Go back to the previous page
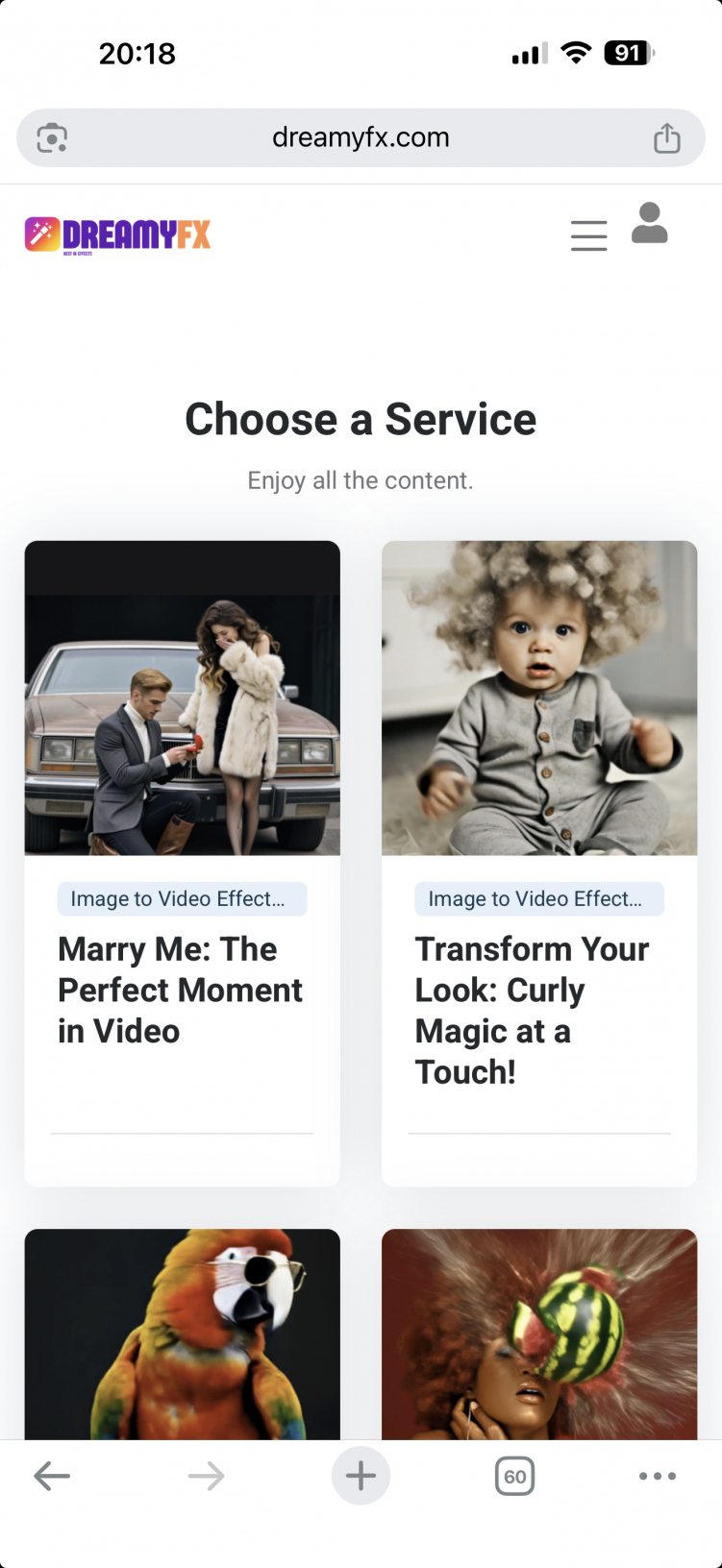This screenshot has width=722, height=1568. point(52,1476)
